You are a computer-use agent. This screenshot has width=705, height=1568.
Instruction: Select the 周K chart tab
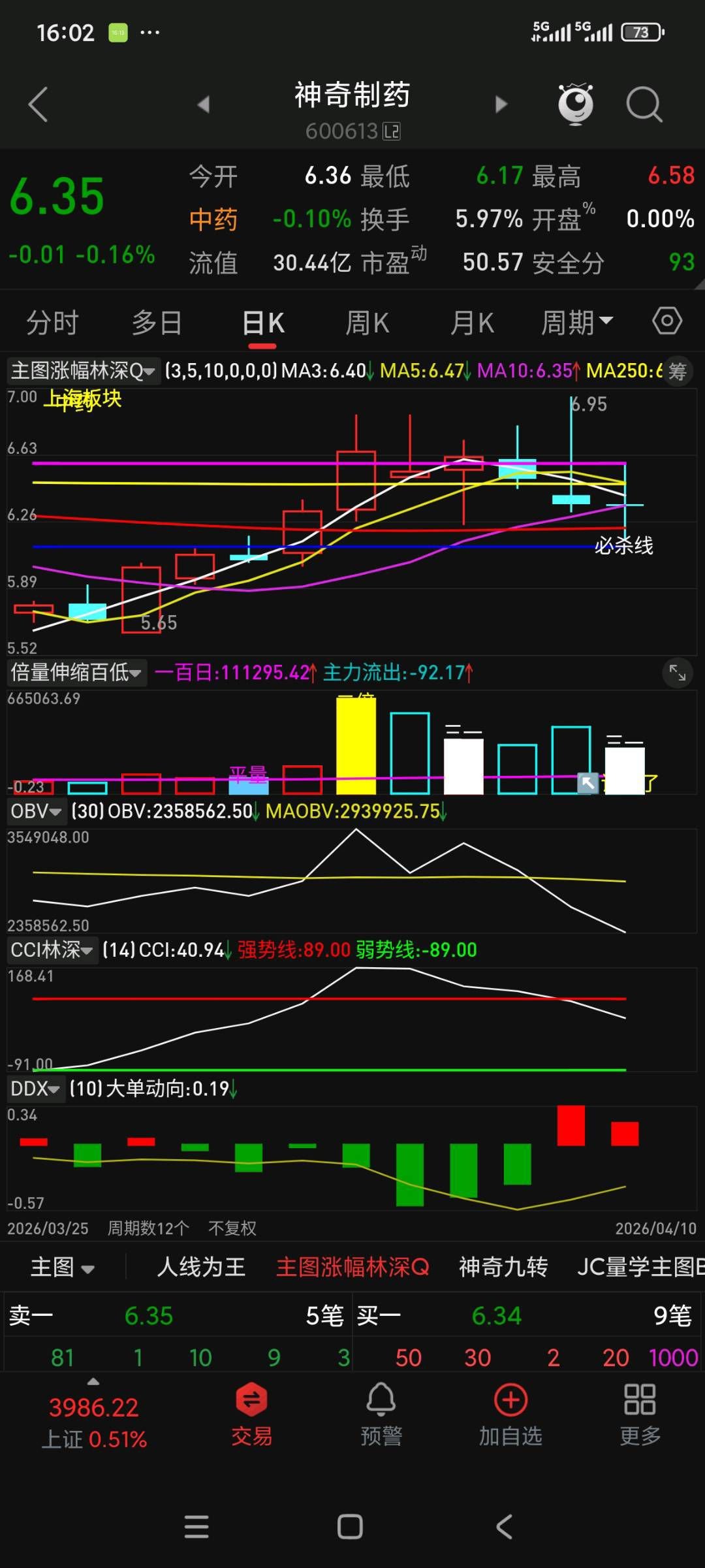coord(367,323)
